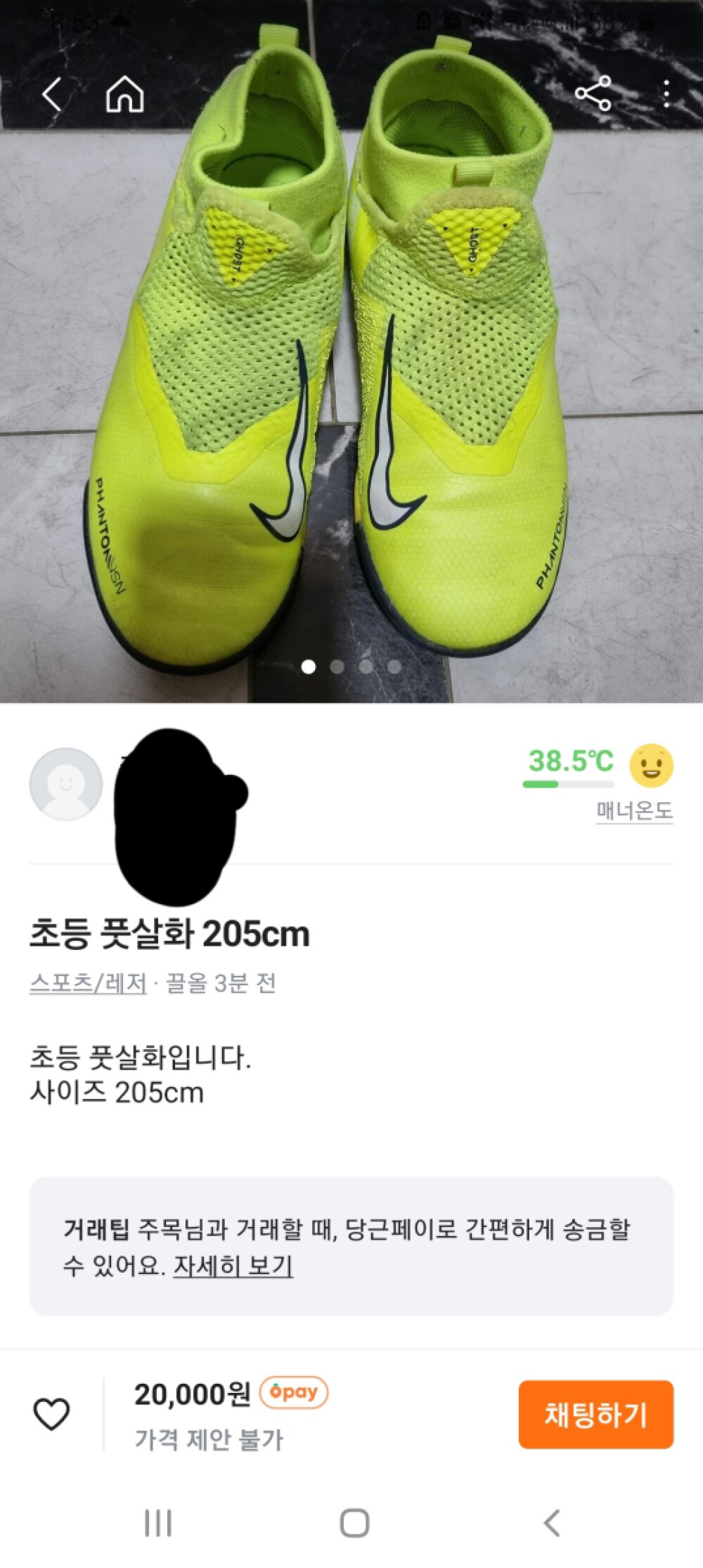The height and width of the screenshot is (1568, 703).
Task: Start a chat with 채팅하기
Action: click(595, 1414)
